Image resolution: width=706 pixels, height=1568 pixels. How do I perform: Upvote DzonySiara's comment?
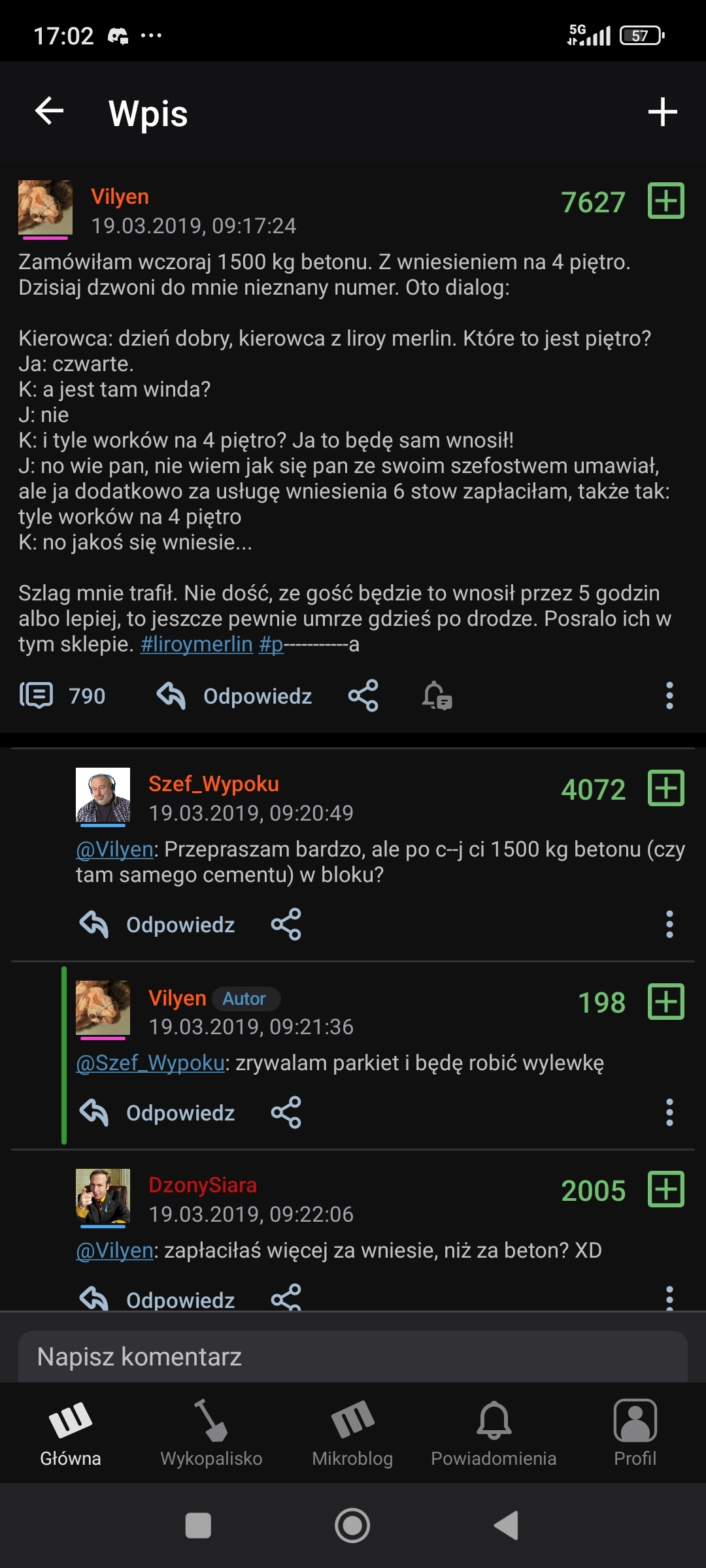click(665, 1189)
